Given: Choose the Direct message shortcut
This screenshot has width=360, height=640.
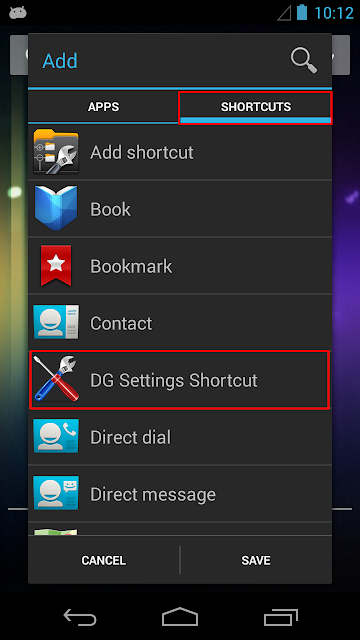Looking at the screenshot, I should point(180,494).
